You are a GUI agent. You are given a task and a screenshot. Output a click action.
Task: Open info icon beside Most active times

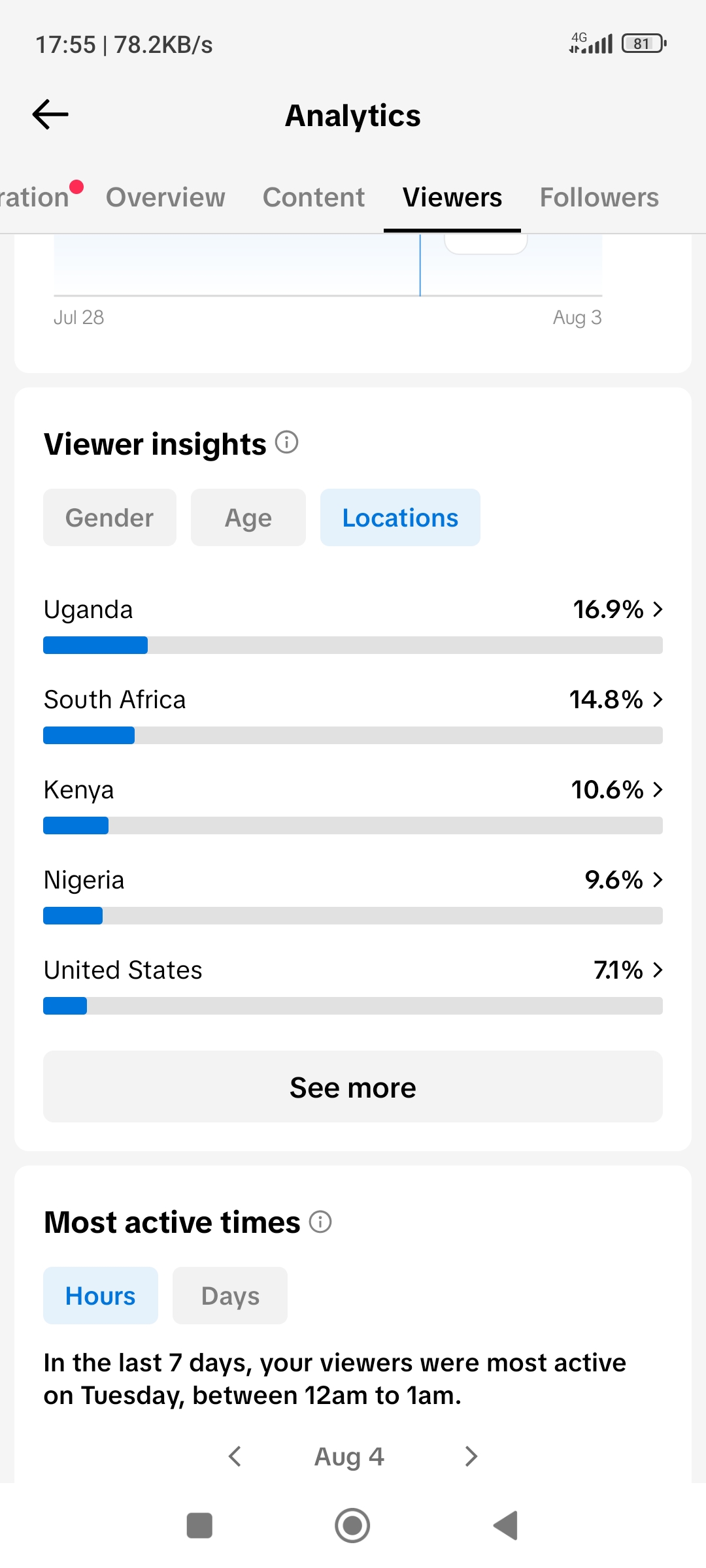[x=320, y=1221]
